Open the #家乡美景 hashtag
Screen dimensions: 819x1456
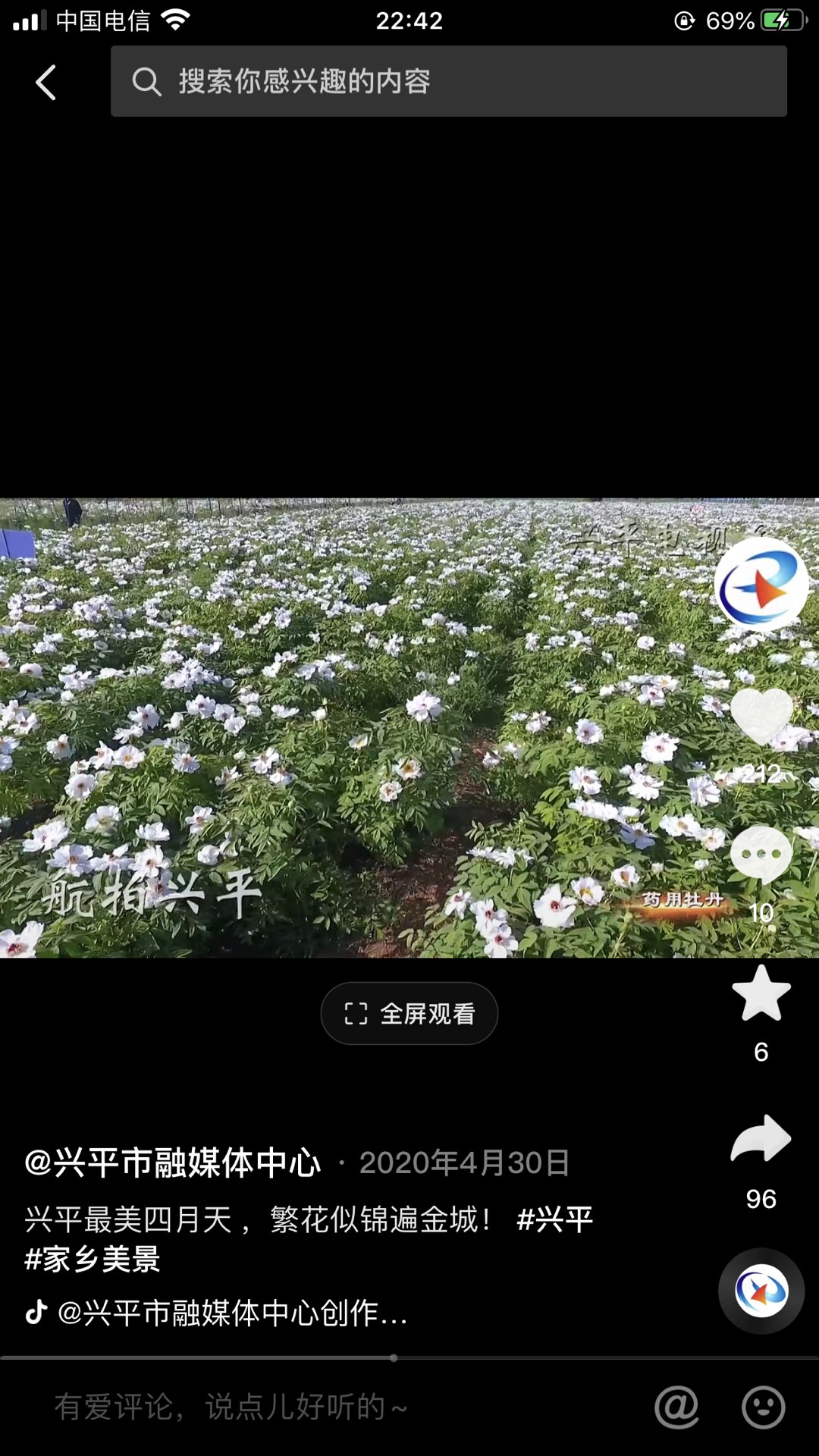pos(93,1259)
